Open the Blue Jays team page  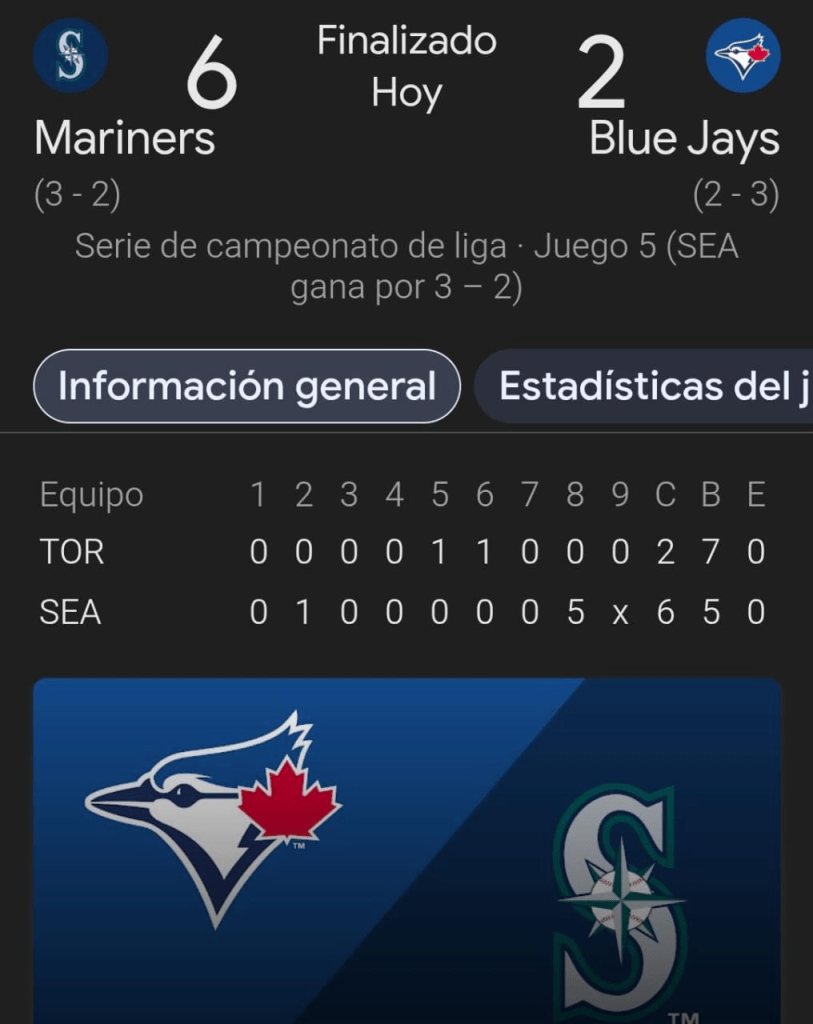[684, 138]
